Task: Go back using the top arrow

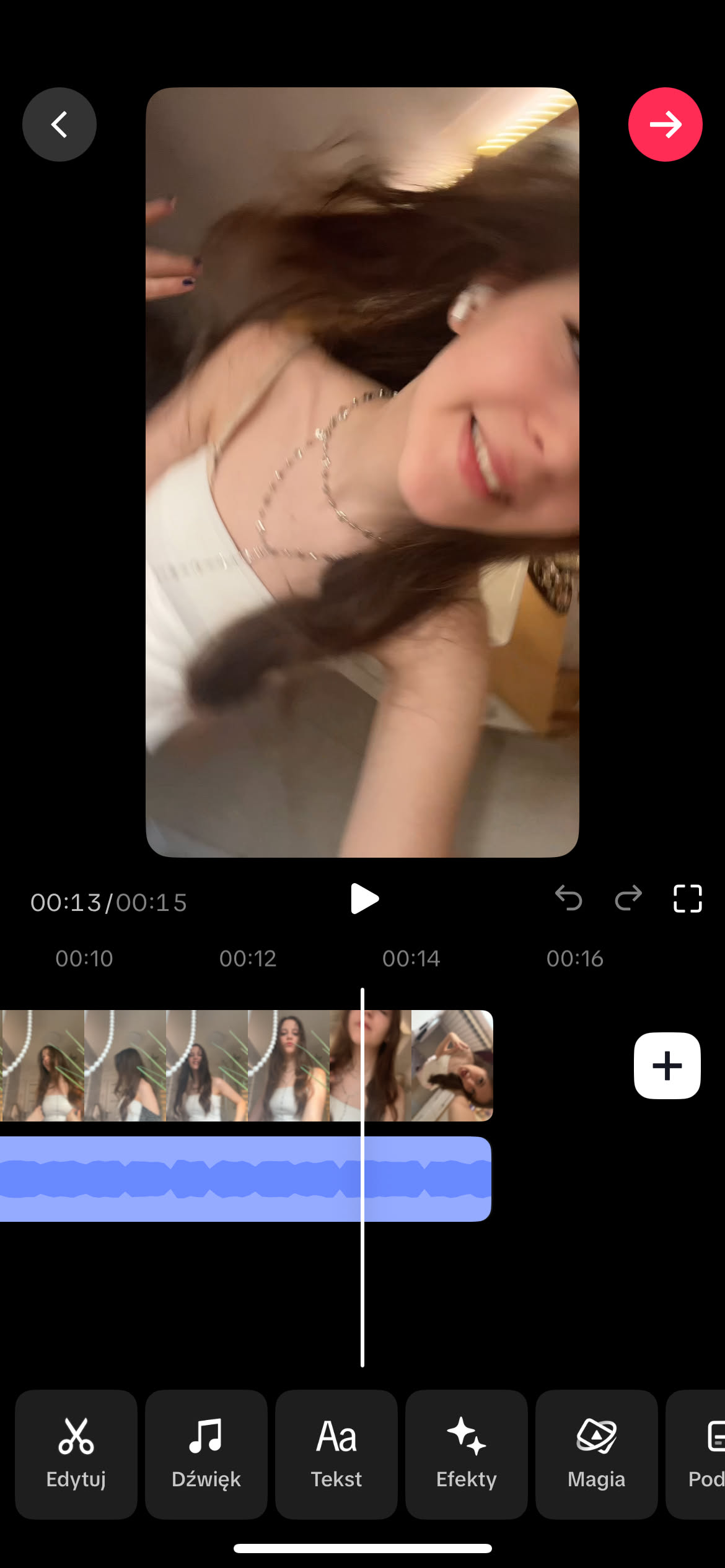Action: (59, 124)
